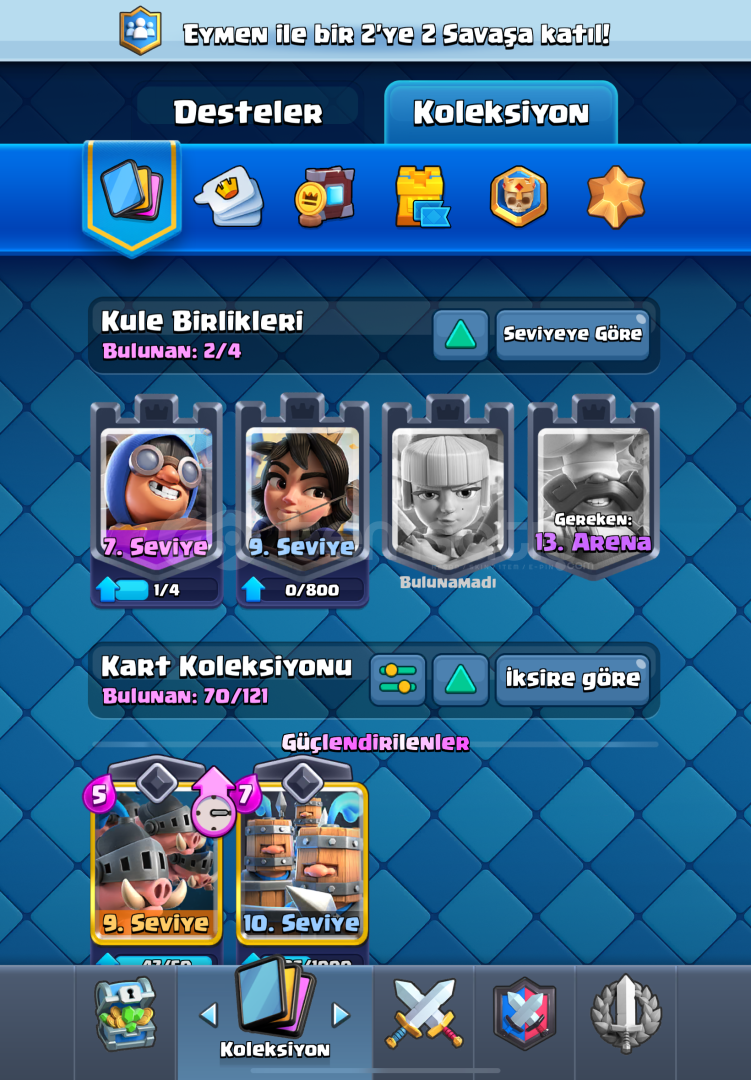Tap the İksire göre sort button
Image resolution: width=751 pixels, height=1080 pixels.
(x=572, y=680)
